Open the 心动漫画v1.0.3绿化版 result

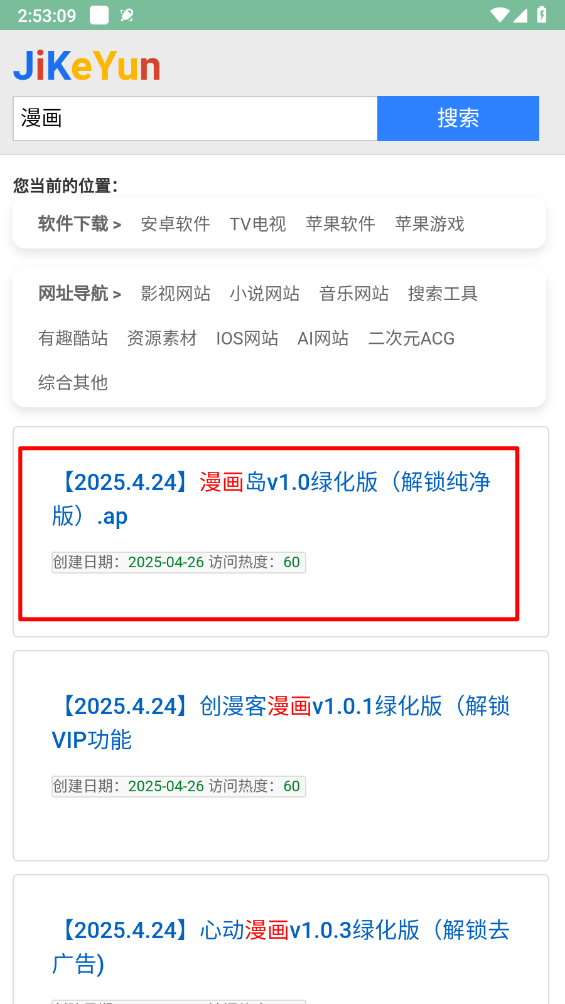281,946
